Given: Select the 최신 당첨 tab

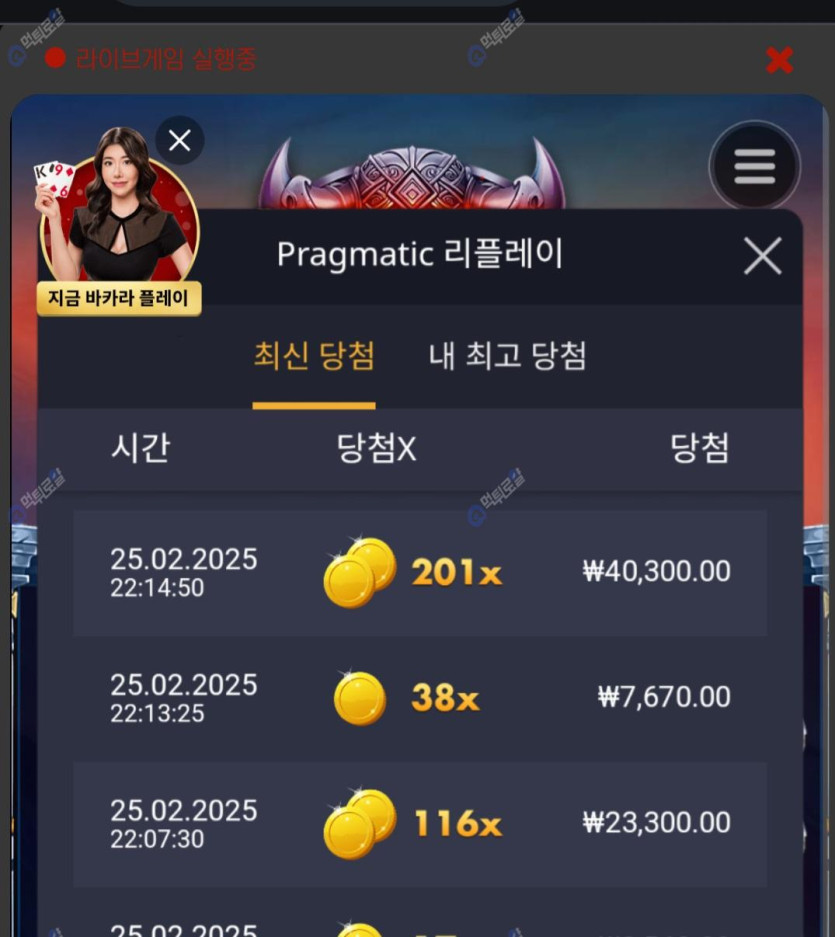Looking at the screenshot, I should (314, 356).
